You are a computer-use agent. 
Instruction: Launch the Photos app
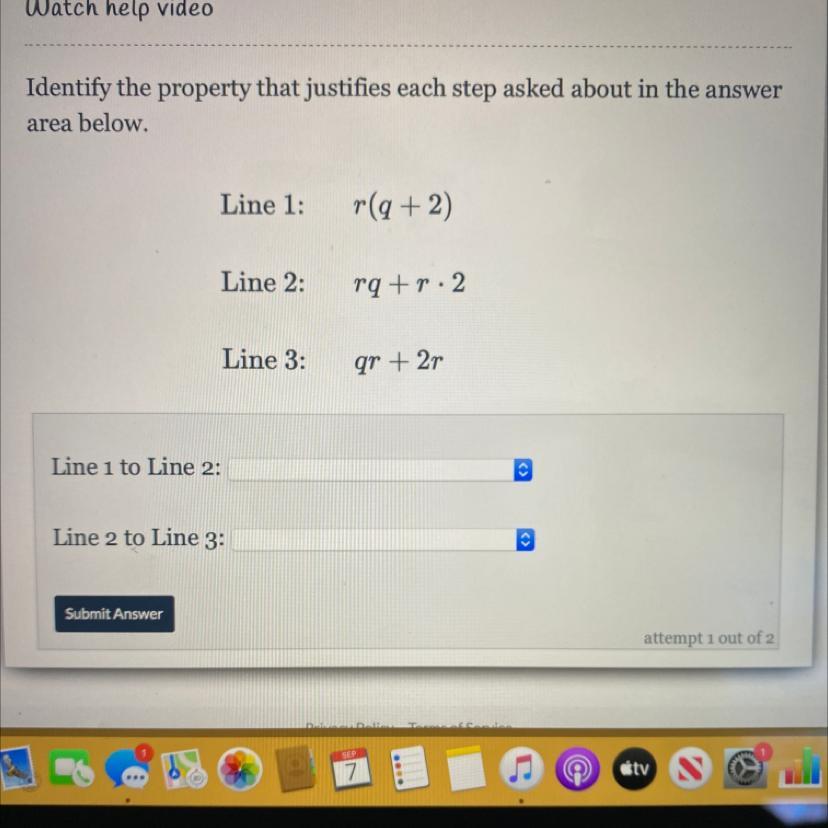(240, 769)
